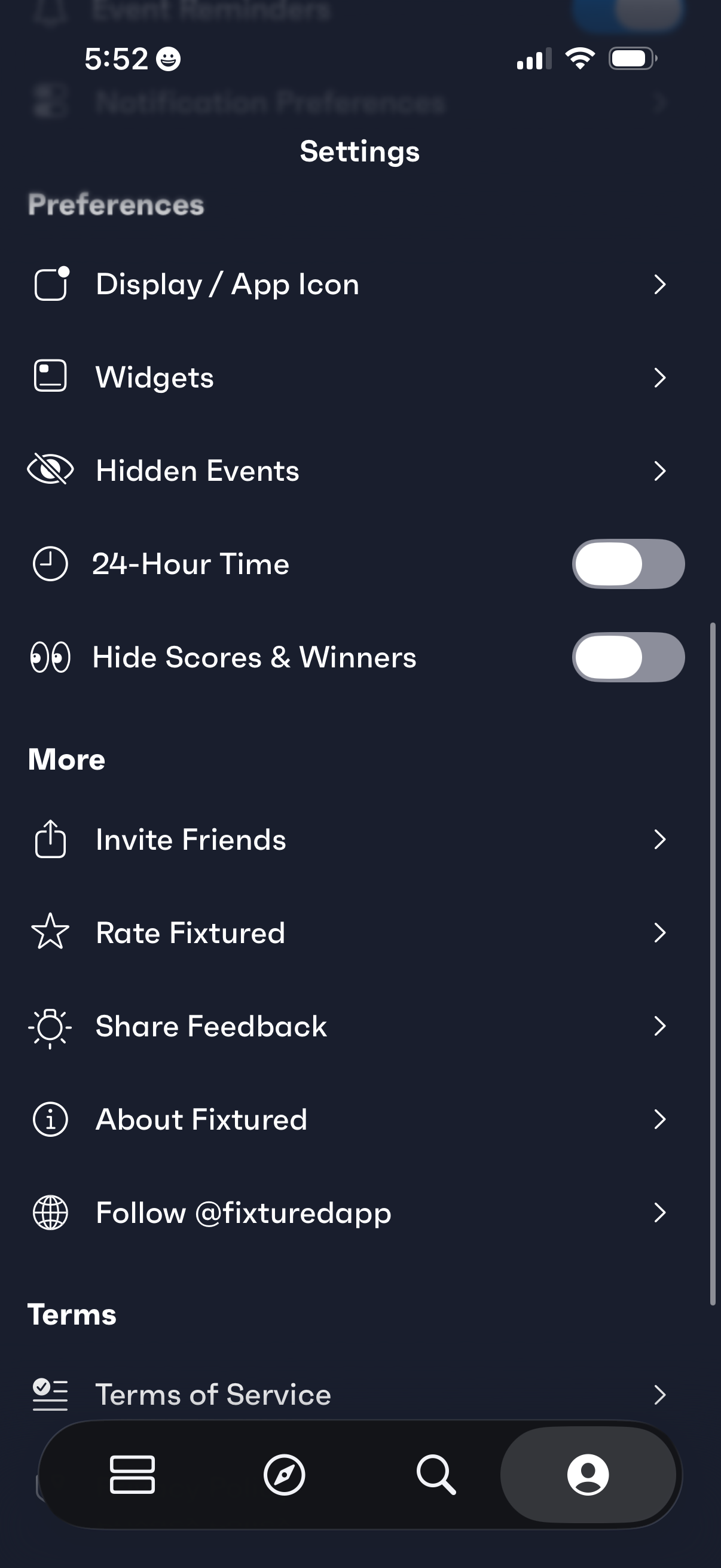The width and height of the screenshot is (721, 1568).
Task: Select the star icon for Rate Fixtured
Action: coord(51,932)
